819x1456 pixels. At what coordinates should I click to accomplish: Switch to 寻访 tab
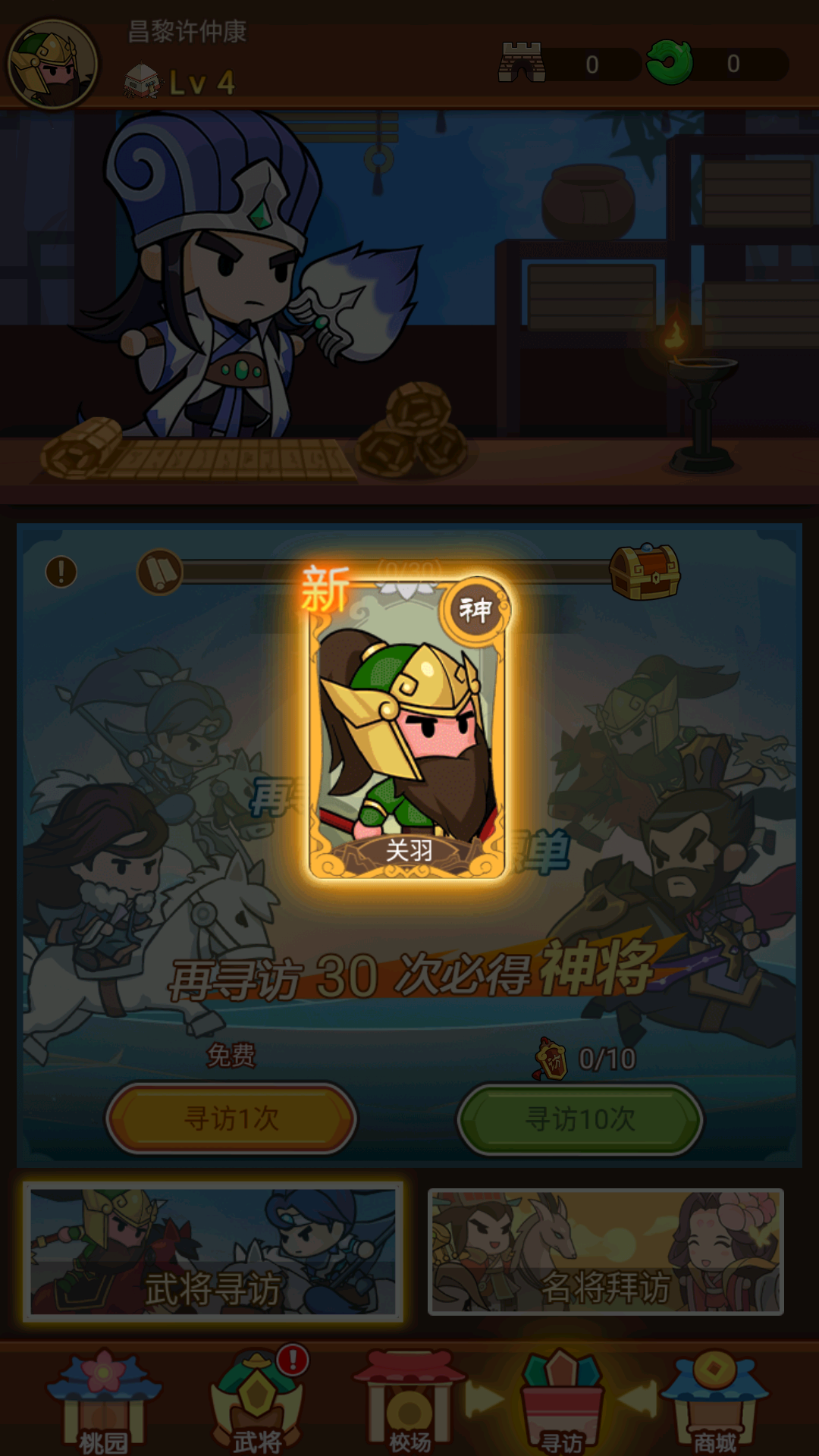click(561, 1401)
